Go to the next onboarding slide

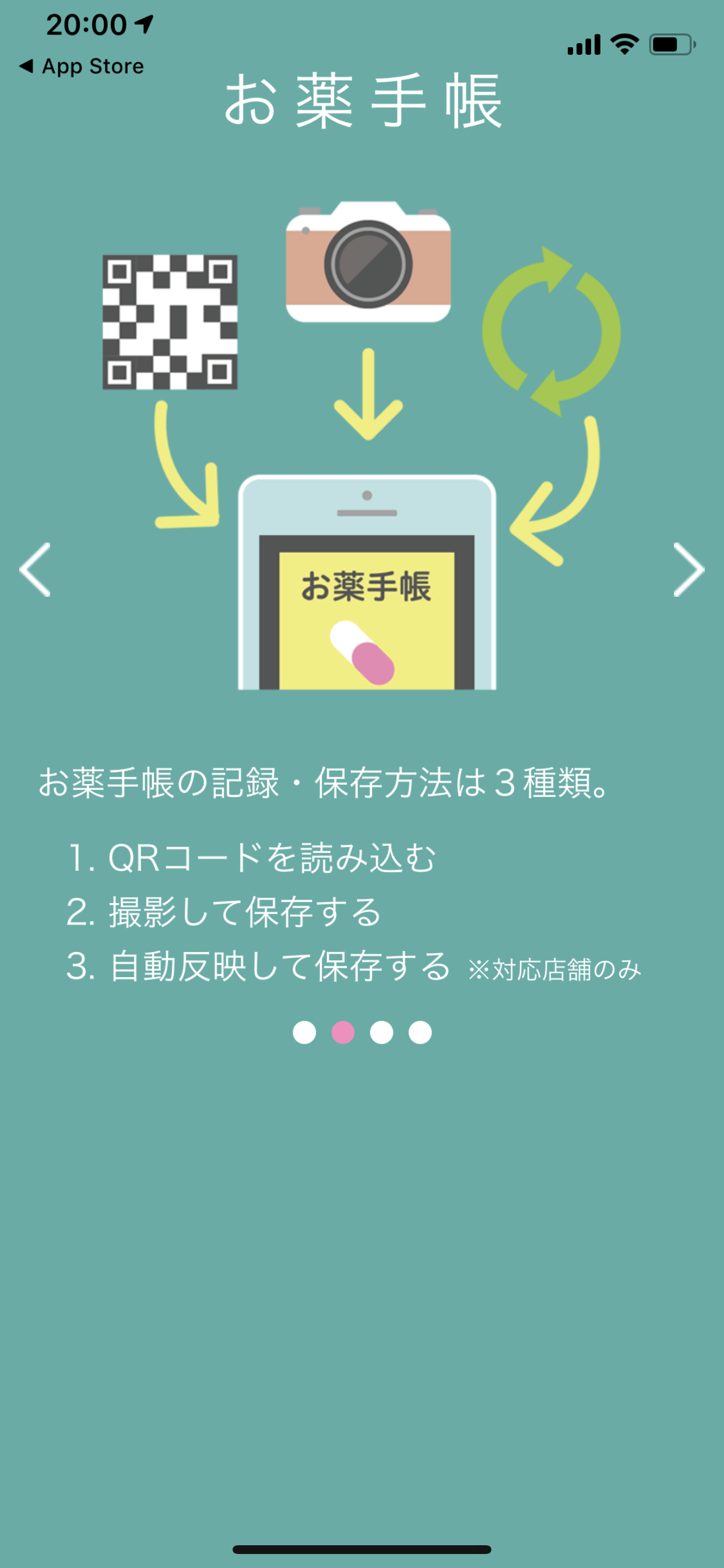(688, 570)
